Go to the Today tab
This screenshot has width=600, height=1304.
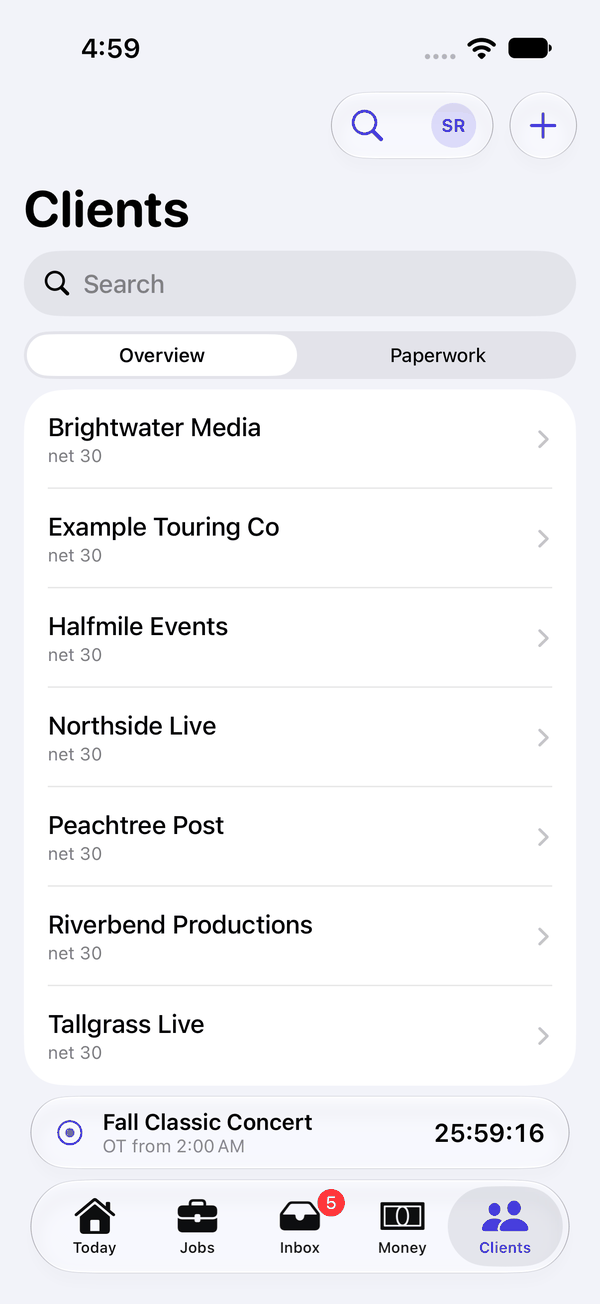(94, 1227)
